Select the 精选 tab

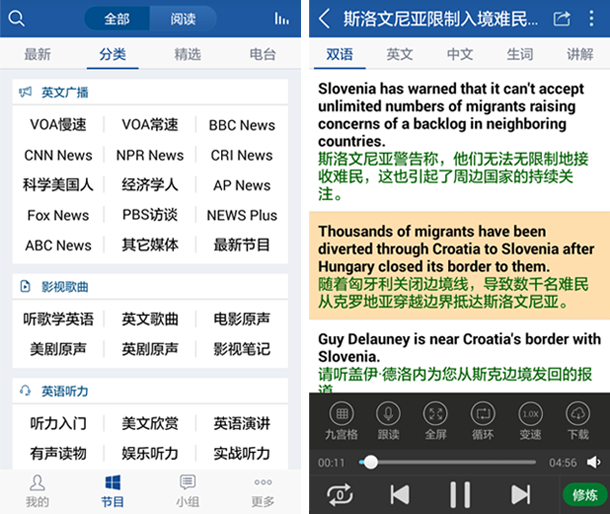click(187, 54)
